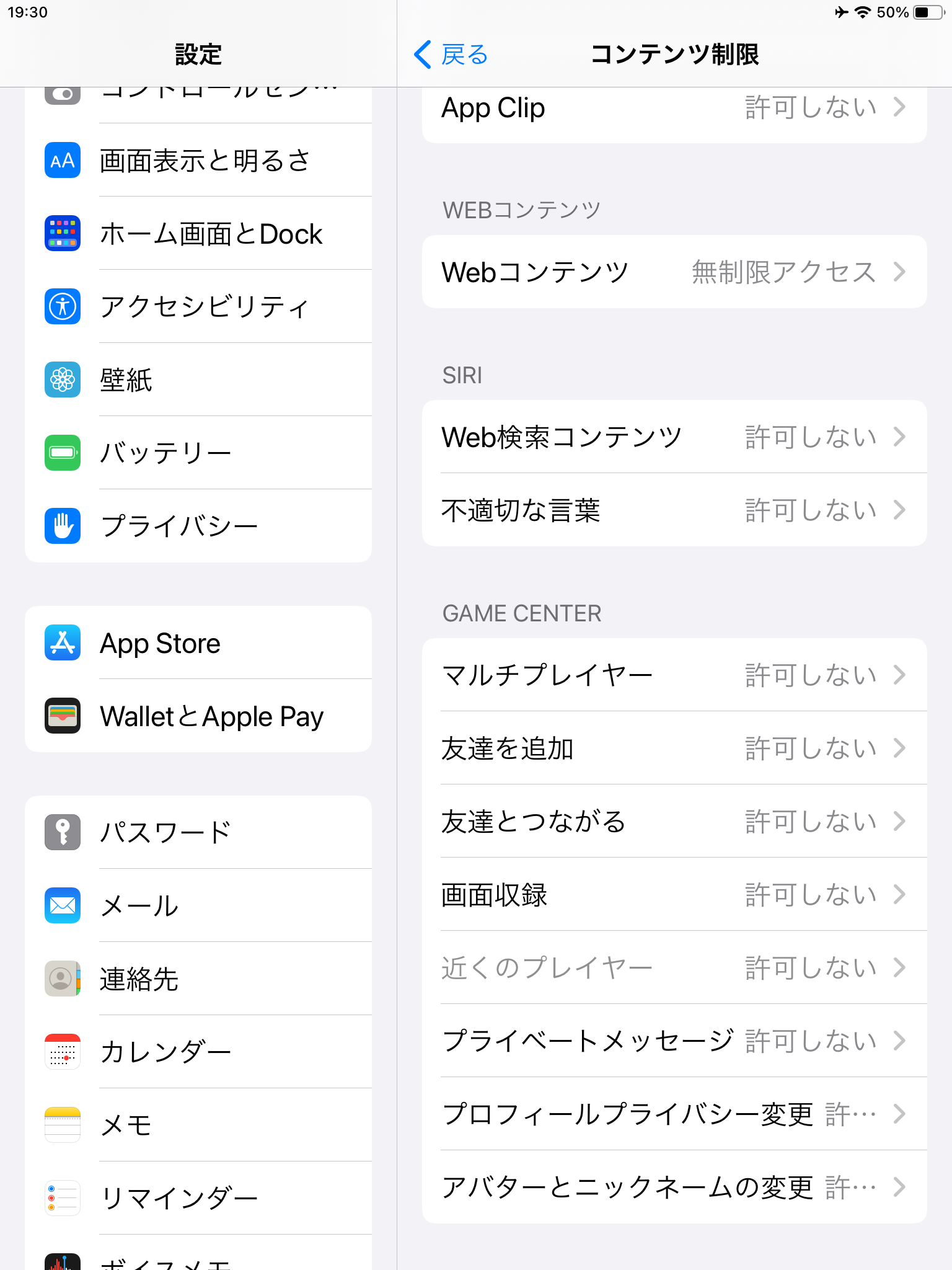
Task: Open the 画面収録 restriction
Action: [x=674, y=894]
